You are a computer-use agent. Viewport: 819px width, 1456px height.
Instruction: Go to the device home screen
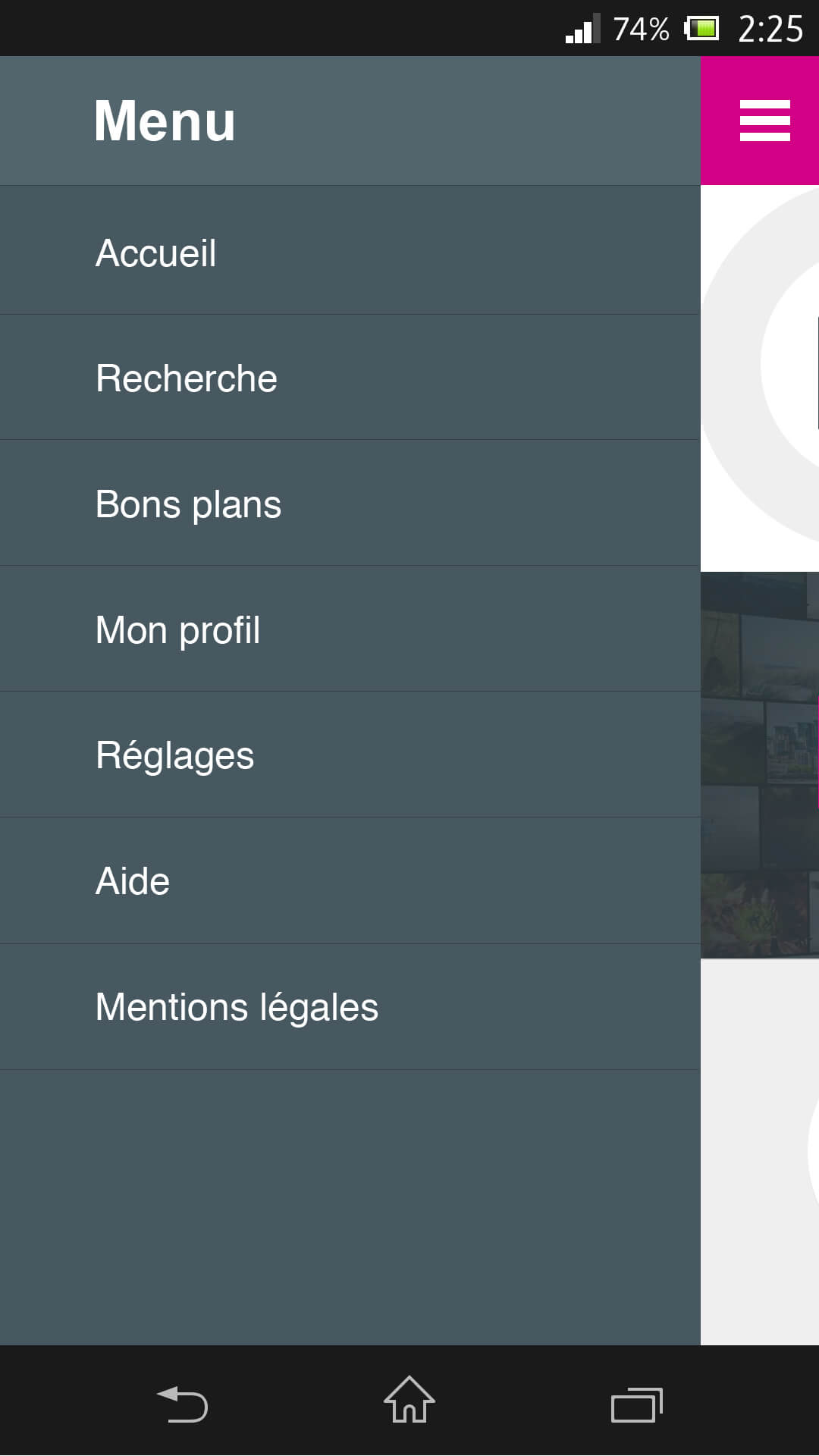coord(409,1400)
